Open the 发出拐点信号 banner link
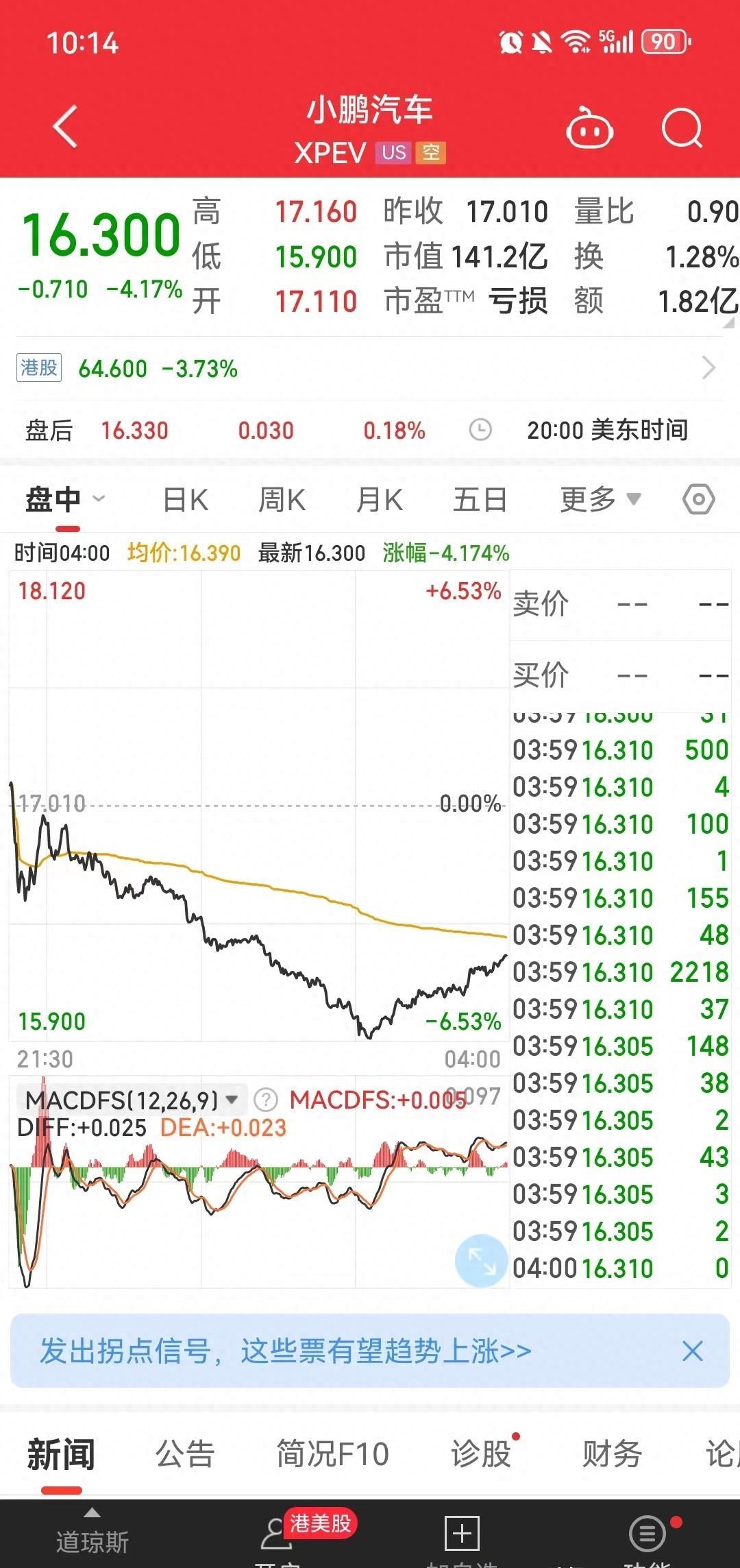Screen dimensions: 740x1568 coord(285,1351)
